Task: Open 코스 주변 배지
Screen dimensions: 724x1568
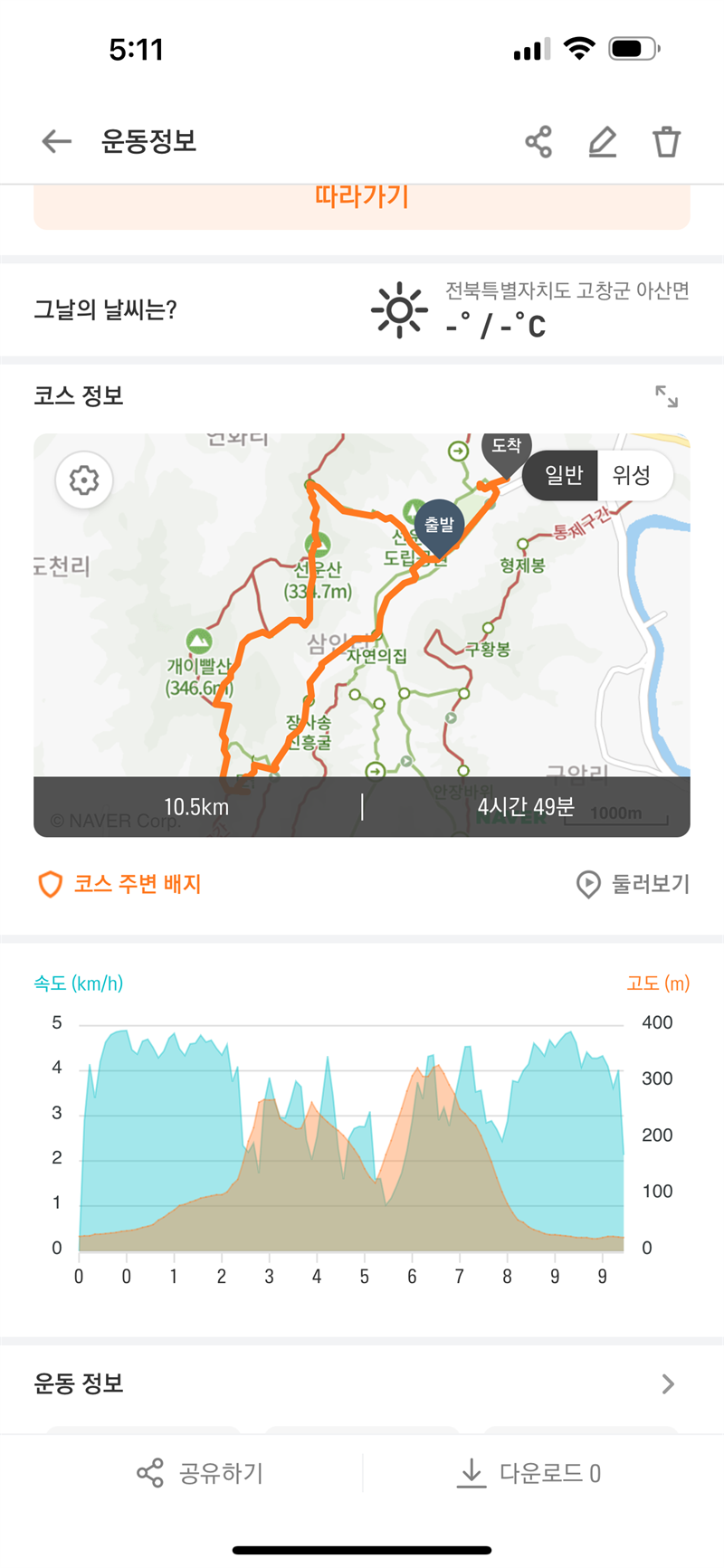Action: (119, 884)
